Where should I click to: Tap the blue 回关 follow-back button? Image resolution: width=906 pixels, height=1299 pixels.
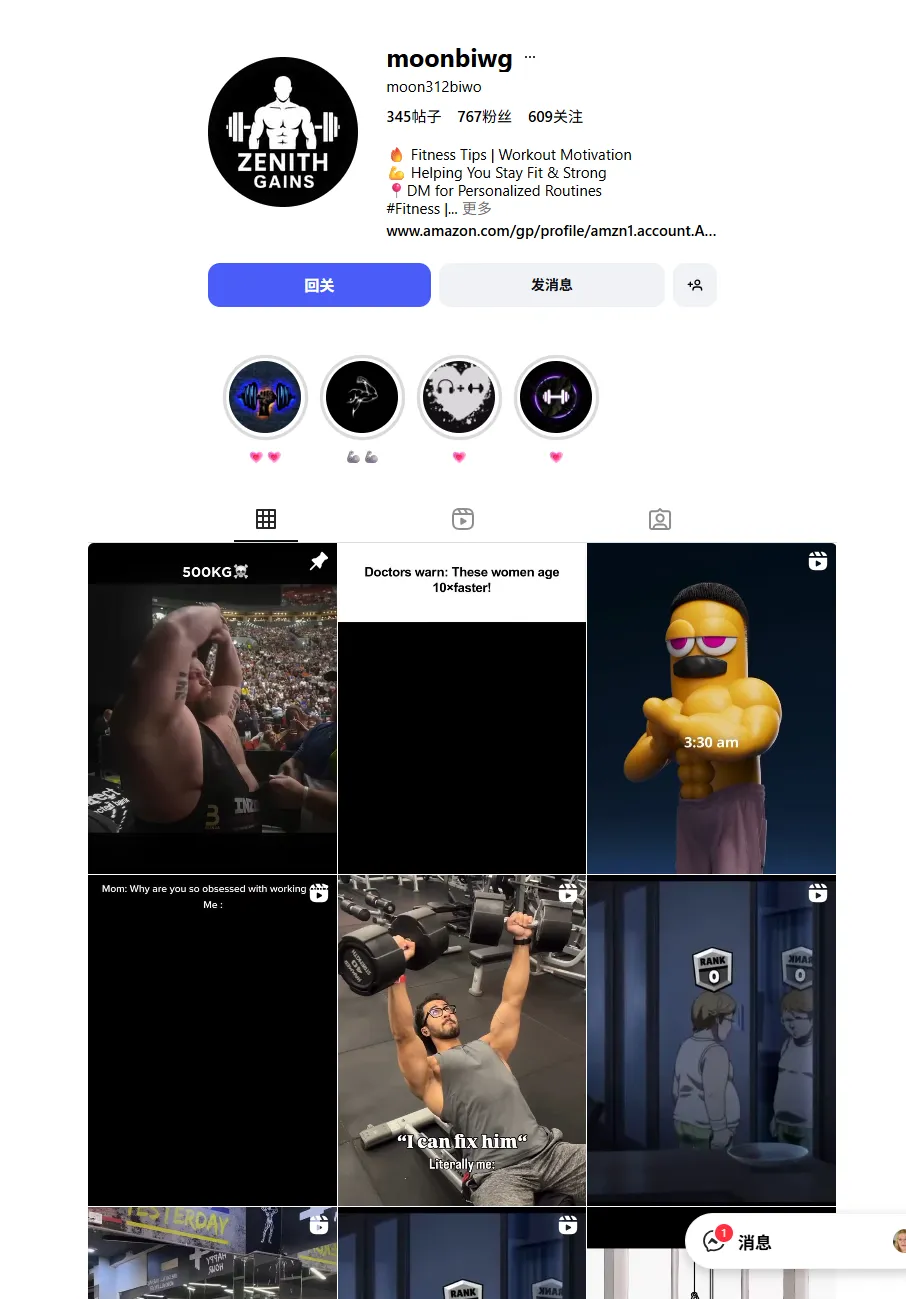click(319, 285)
